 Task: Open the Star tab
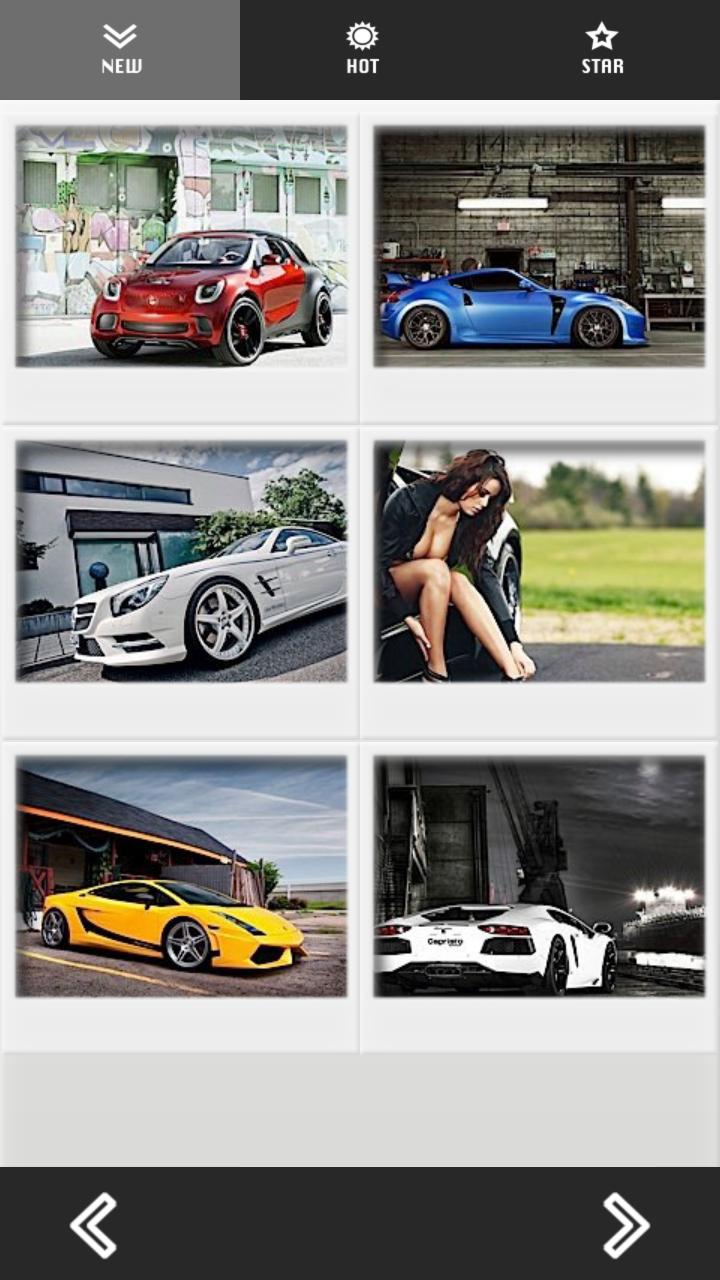pos(601,50)
